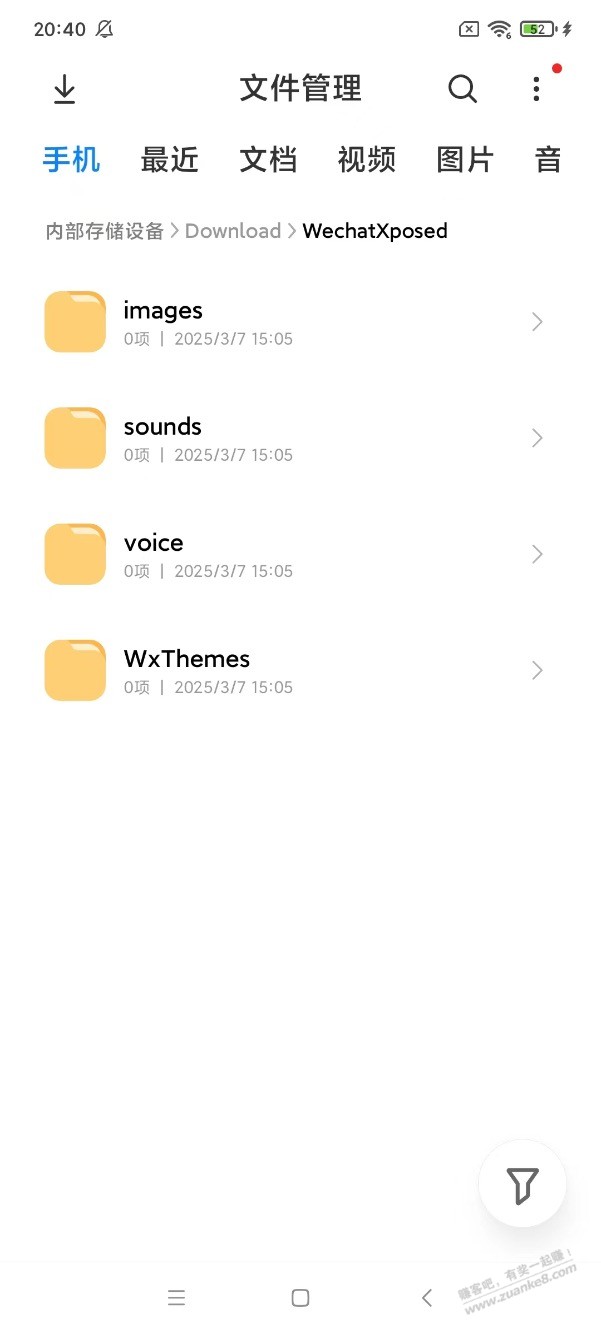
Task: Select the 手机 tab
Action: point(71,160)
